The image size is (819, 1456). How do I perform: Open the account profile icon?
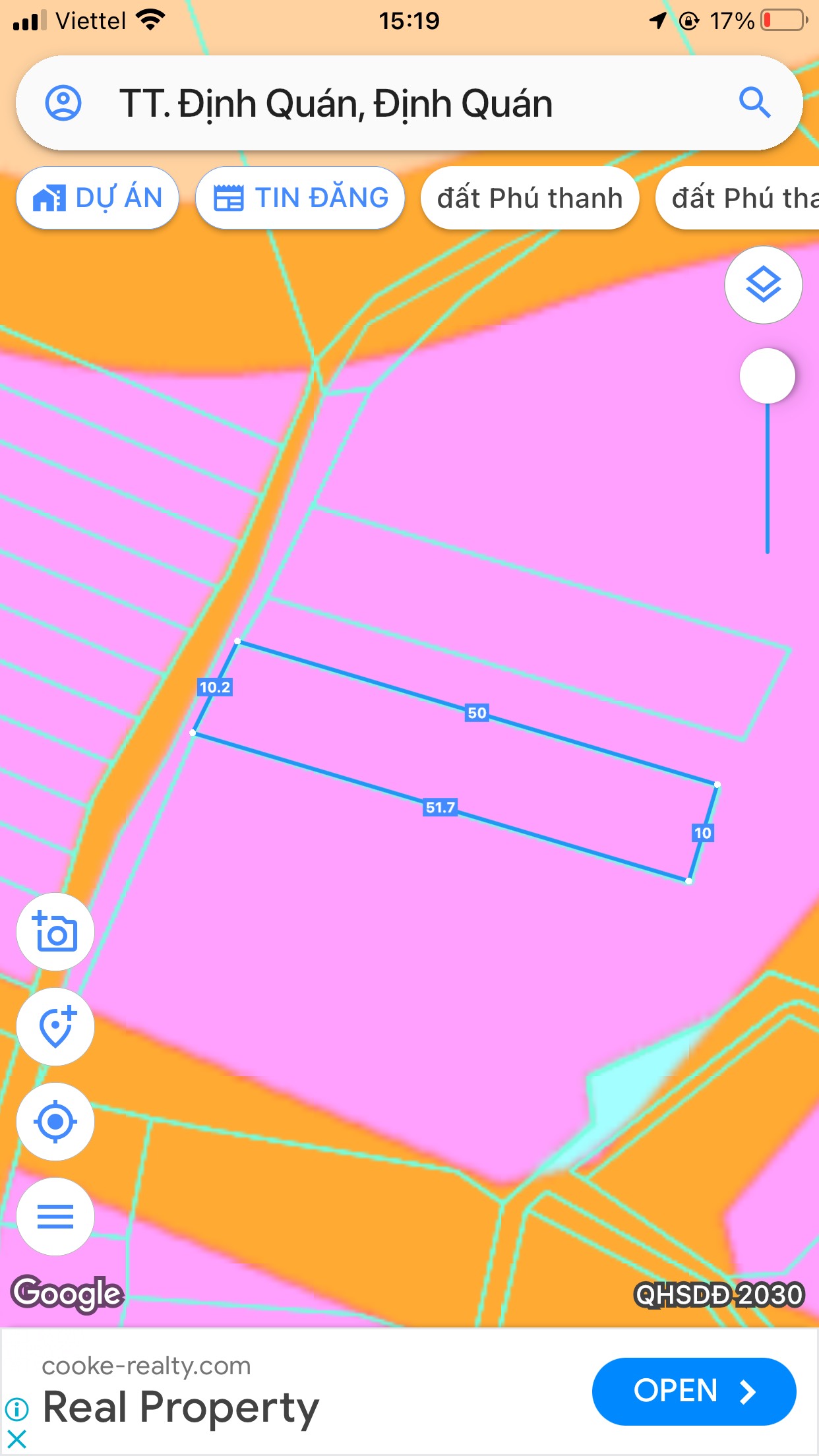(x=63, y=103)
